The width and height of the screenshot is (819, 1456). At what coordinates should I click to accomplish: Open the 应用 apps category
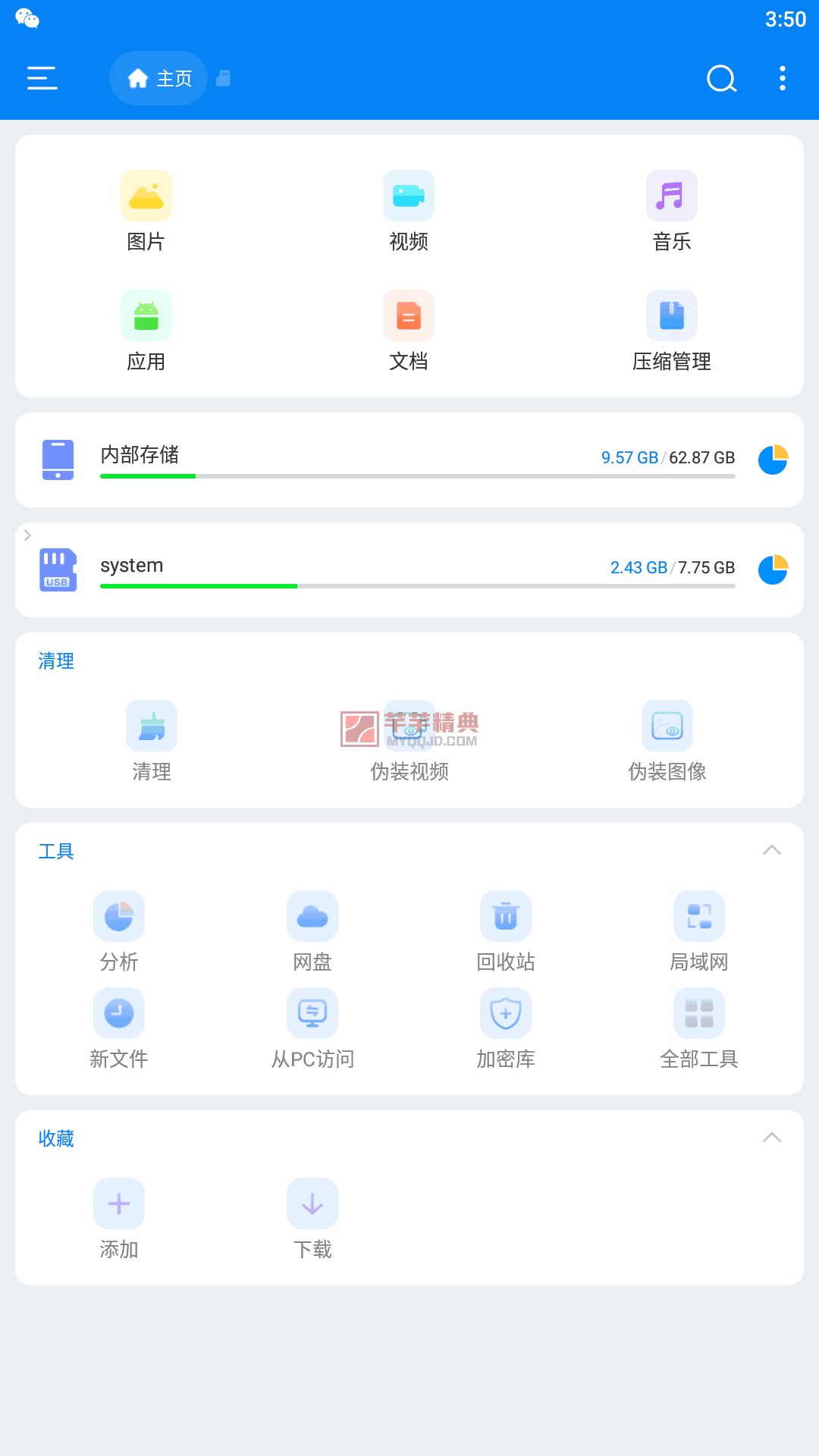pyautogui.click(x=146, y=331)
